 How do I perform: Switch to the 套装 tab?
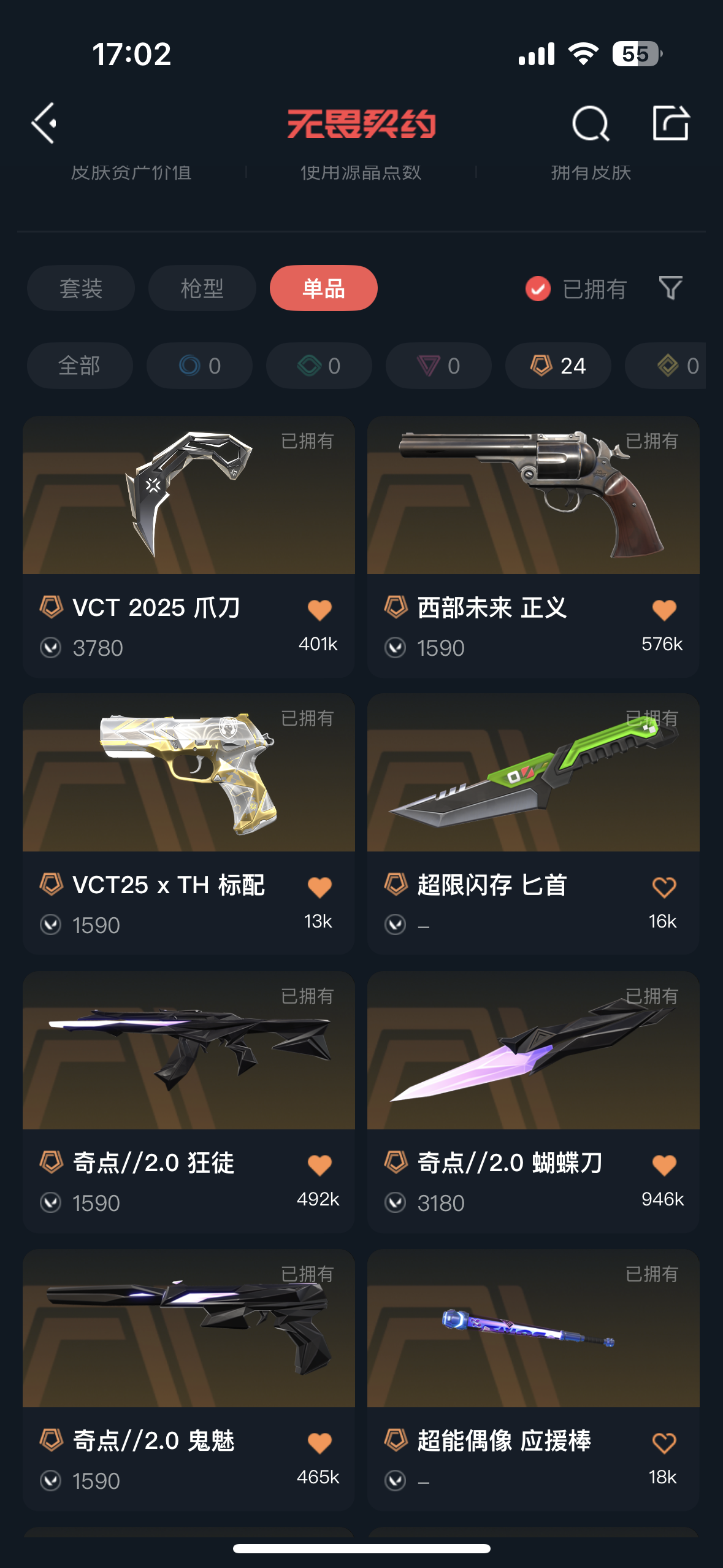pyautogui.click(x=80, y=288)
